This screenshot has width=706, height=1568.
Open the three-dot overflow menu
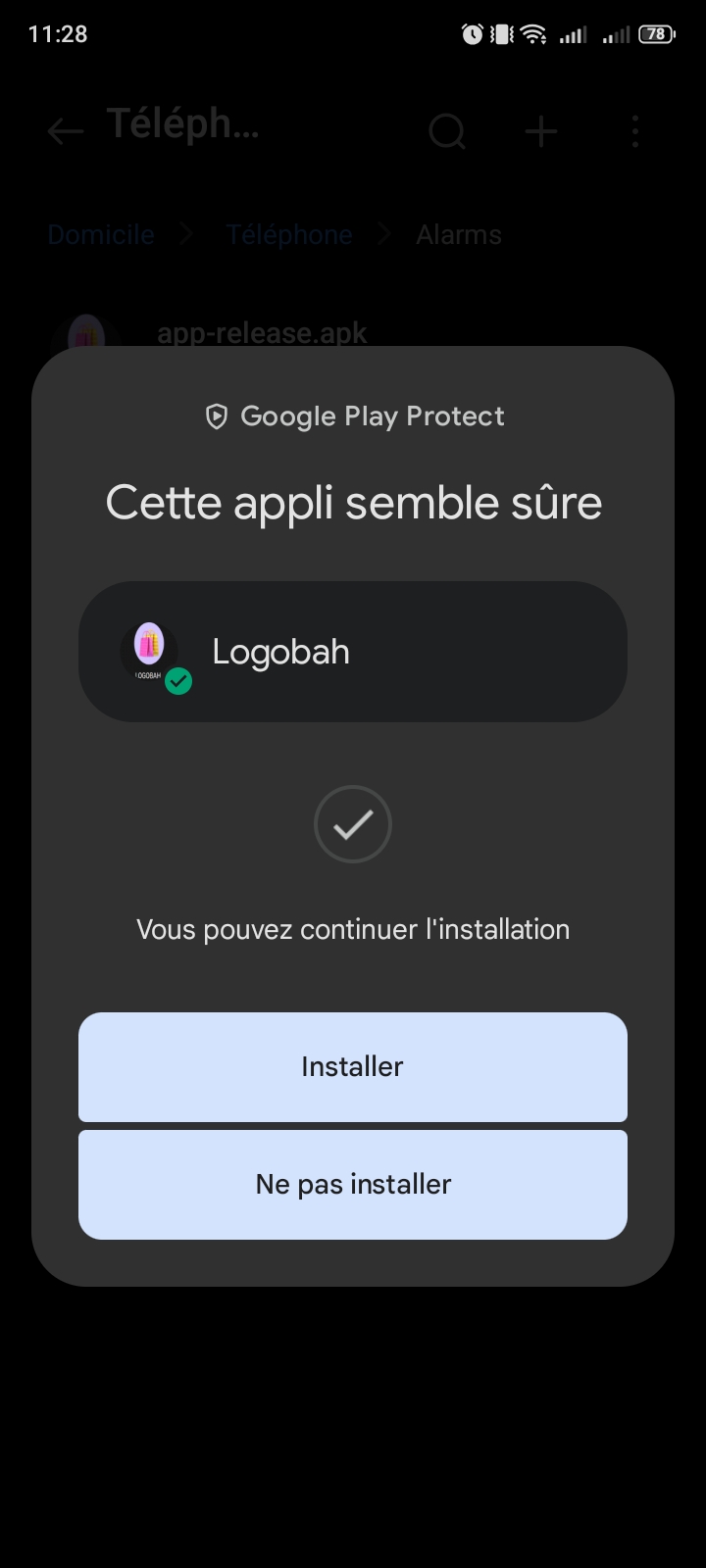(x=634, y=131)
